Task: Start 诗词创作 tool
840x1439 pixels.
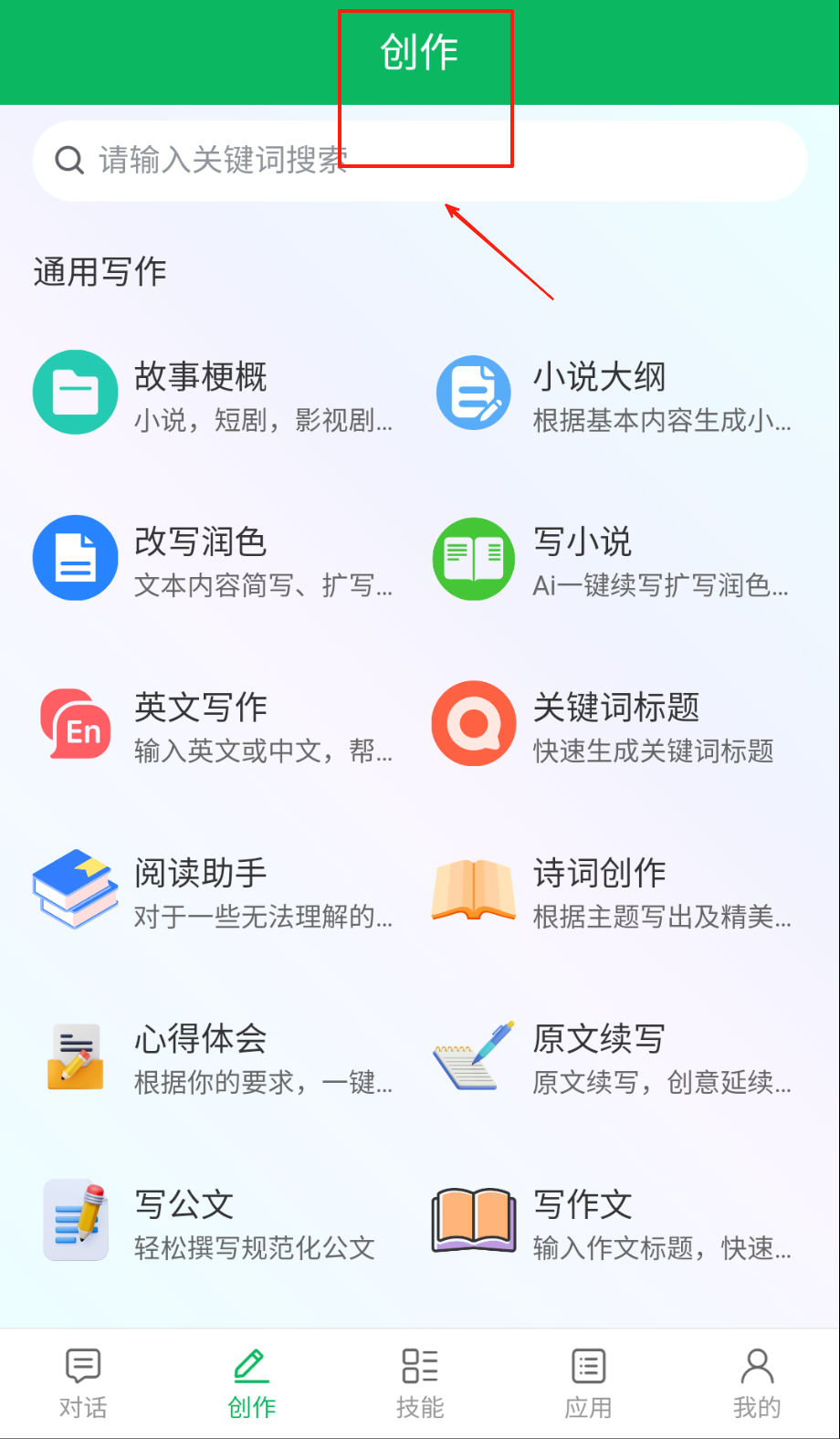Action: pos(614,891)
